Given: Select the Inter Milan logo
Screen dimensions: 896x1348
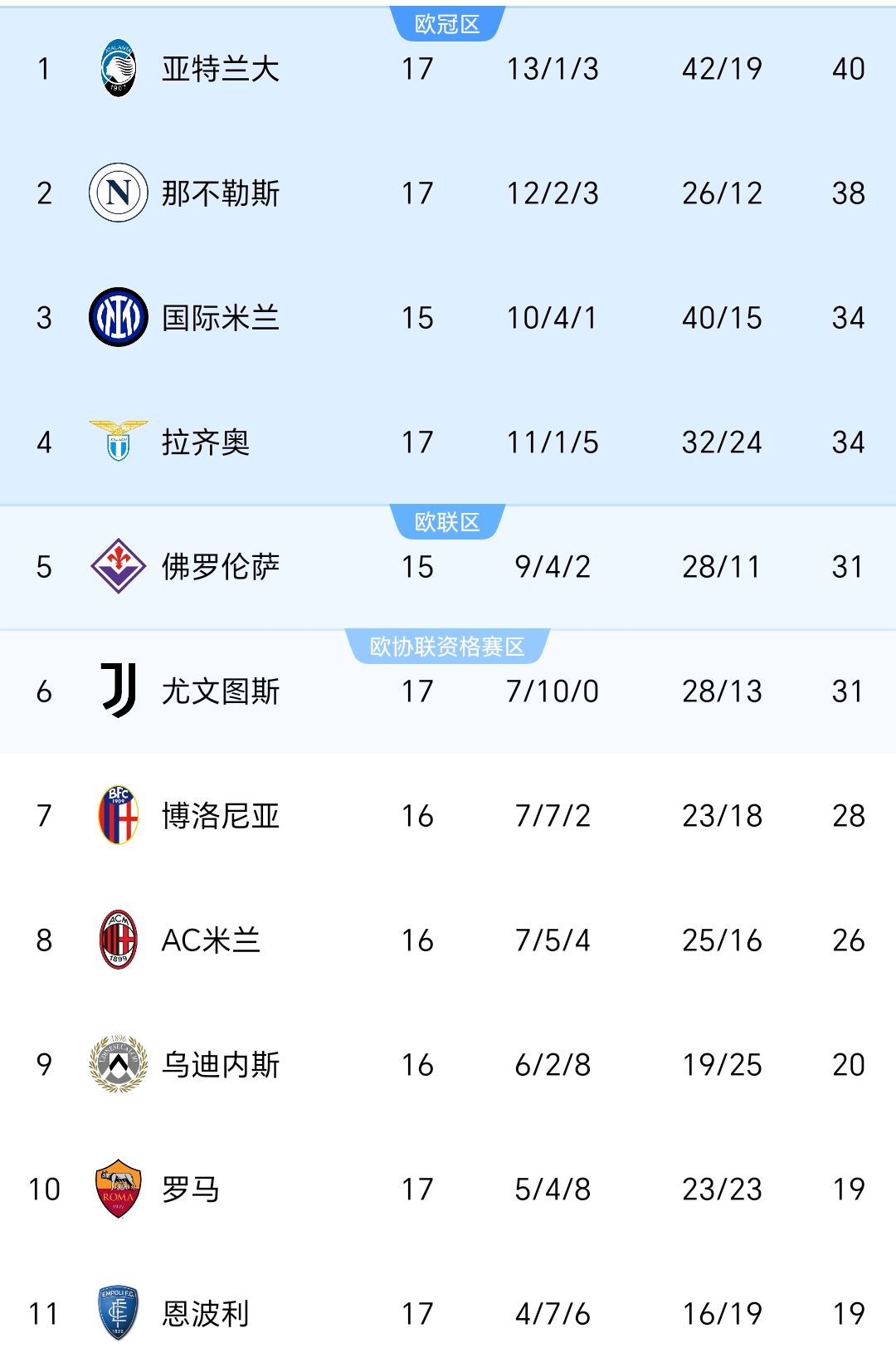Looking at the screenshot, I should (116, 318).
